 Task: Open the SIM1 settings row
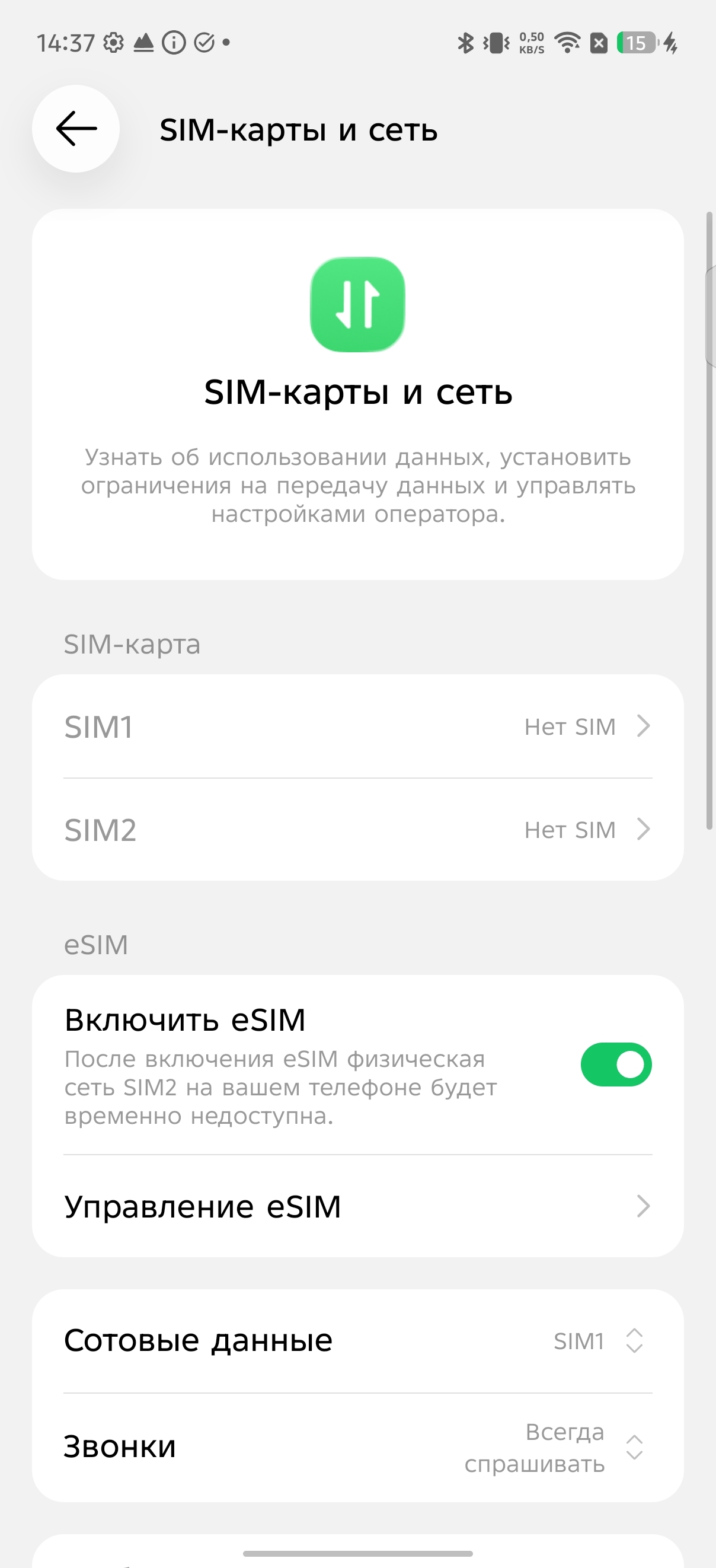coord(357,726)
